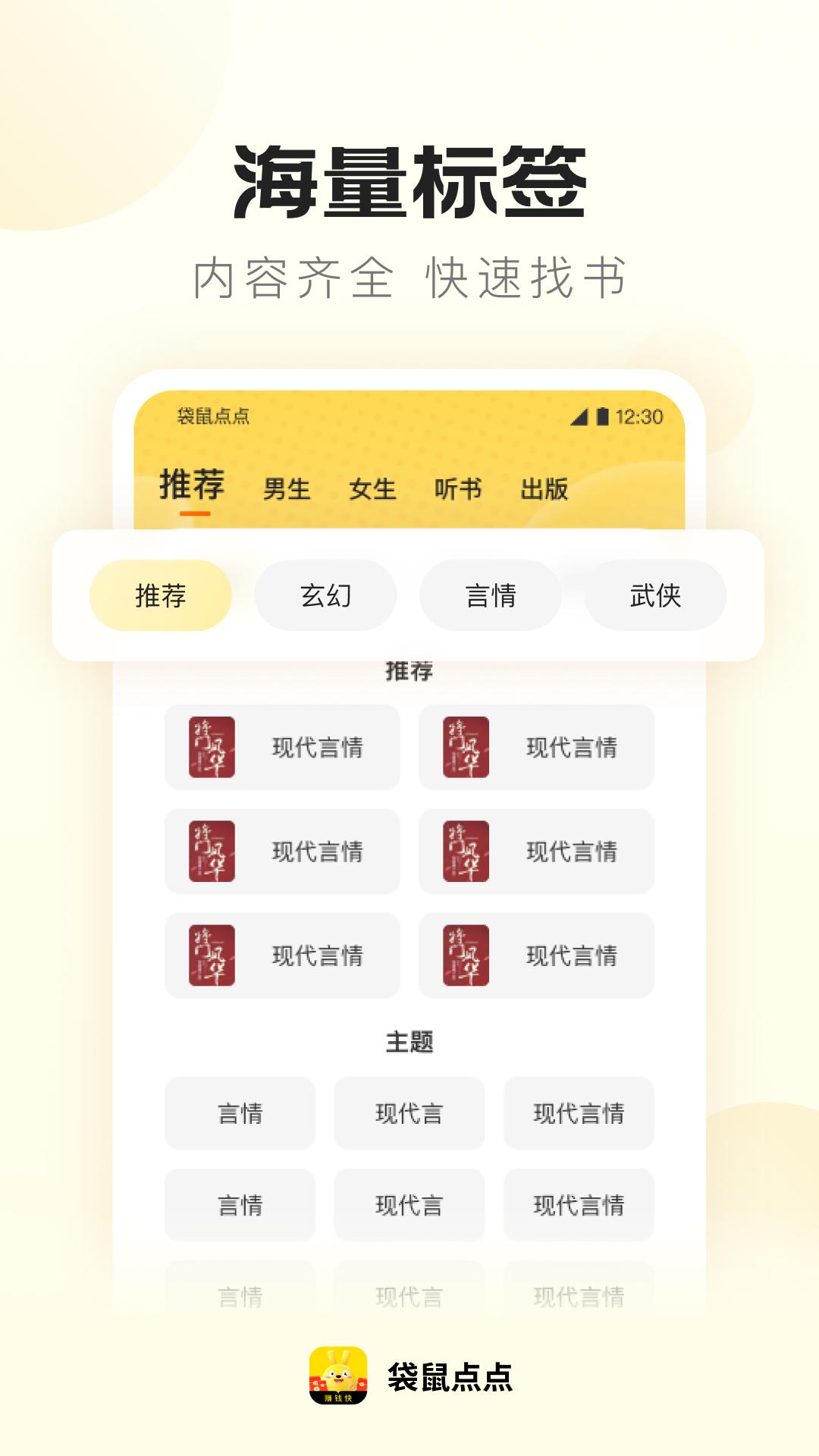
Task: Select the book cover in row two right
Action: pos(465,851)
